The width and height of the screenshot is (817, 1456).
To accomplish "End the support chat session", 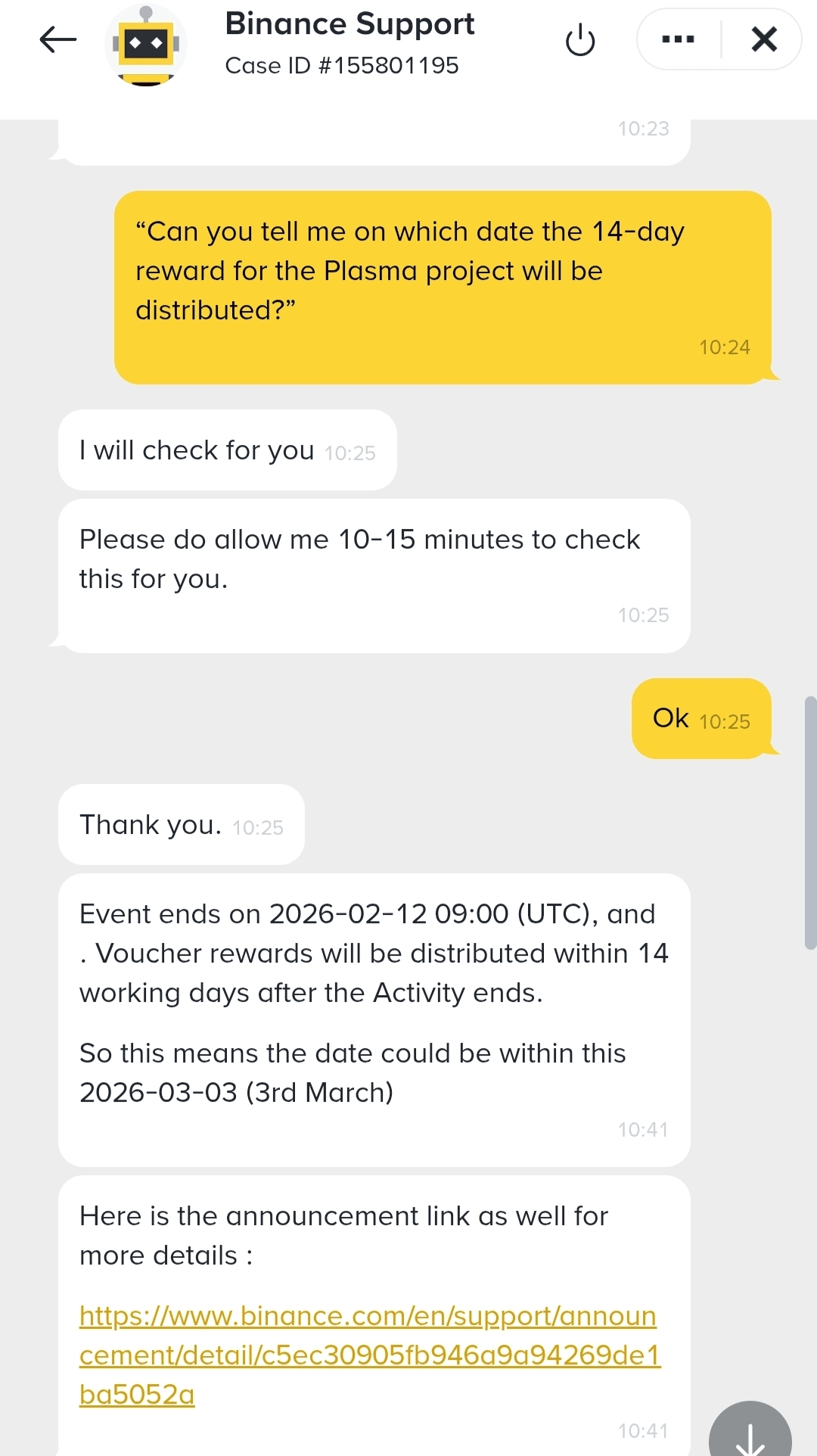I will pos(580,40).
